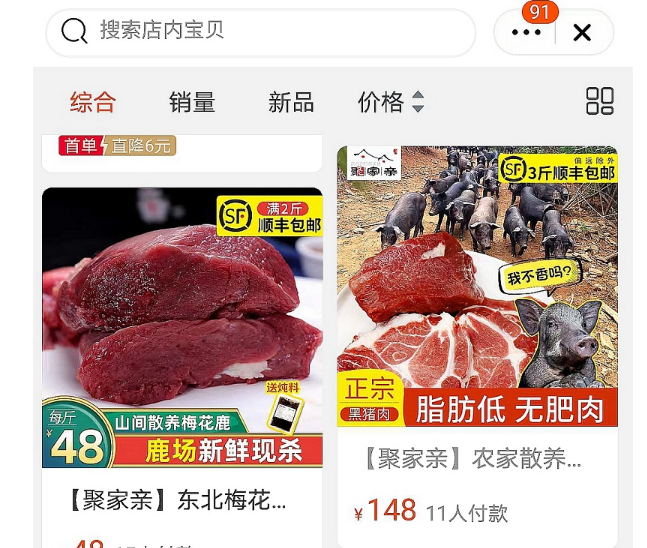This screenshot has height=548, width=647.
Task: Toggle the grid layout view
Action: 599,101
